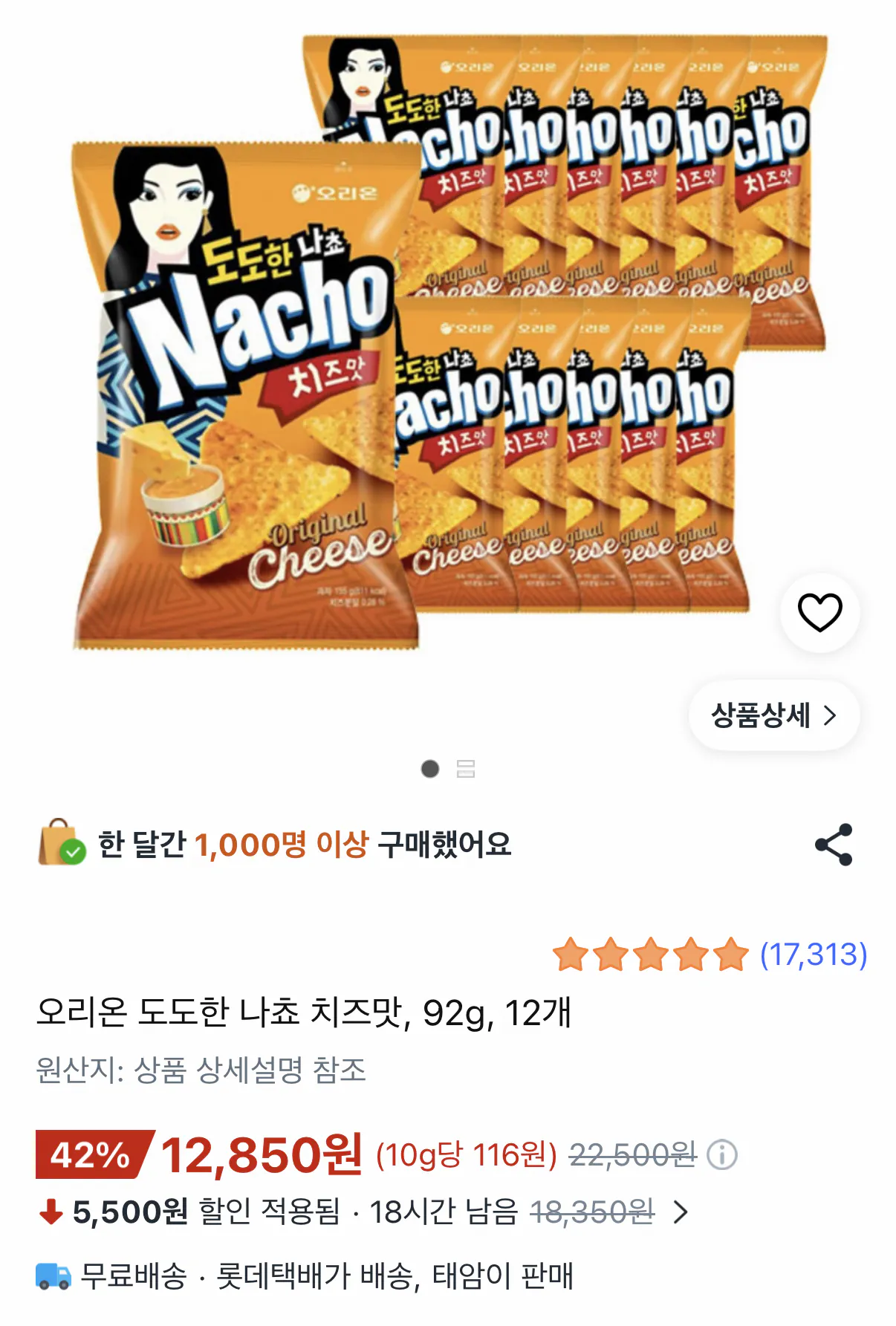Tap the share icon
The image size is (896, 1326).
click(834, 845)
